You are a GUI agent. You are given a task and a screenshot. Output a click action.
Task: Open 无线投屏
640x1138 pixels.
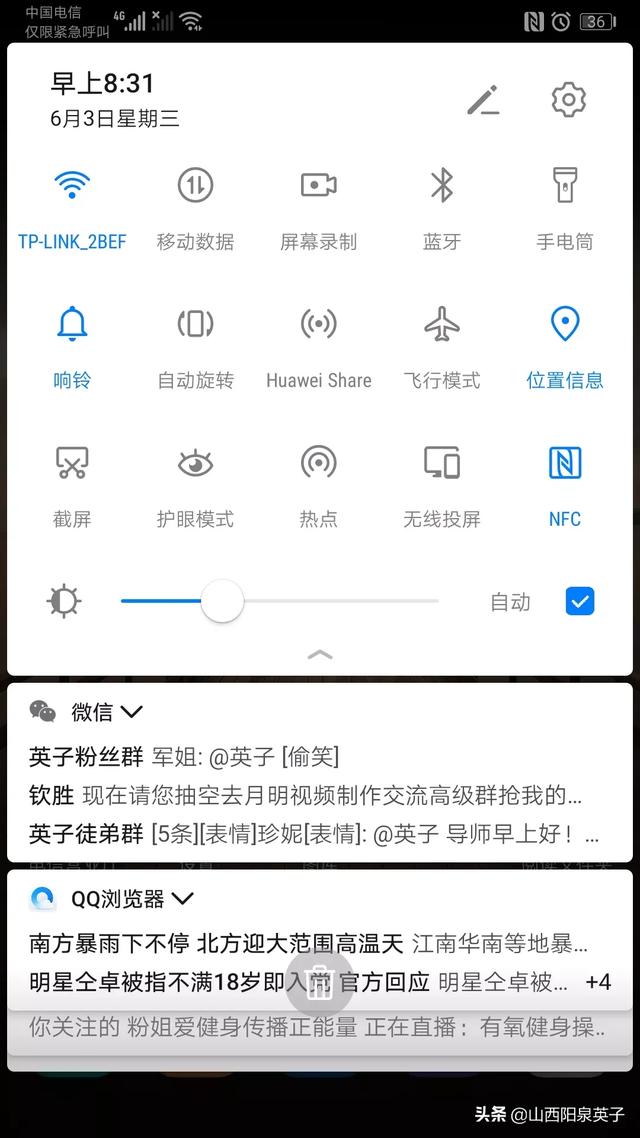click(x=442, y=463)
